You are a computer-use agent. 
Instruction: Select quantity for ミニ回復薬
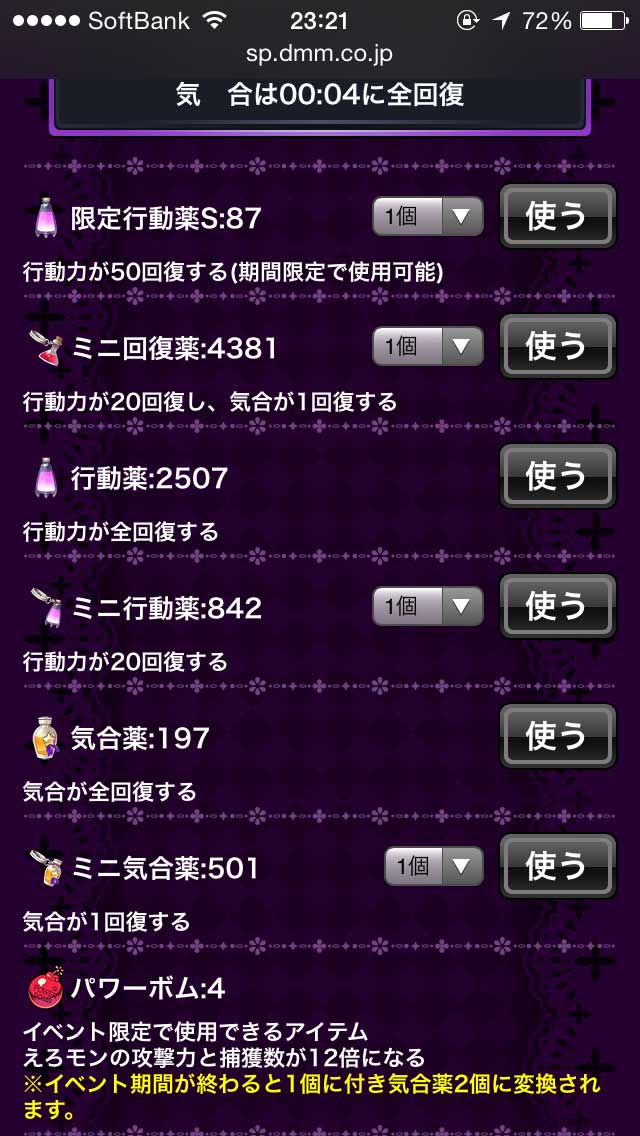427,346
